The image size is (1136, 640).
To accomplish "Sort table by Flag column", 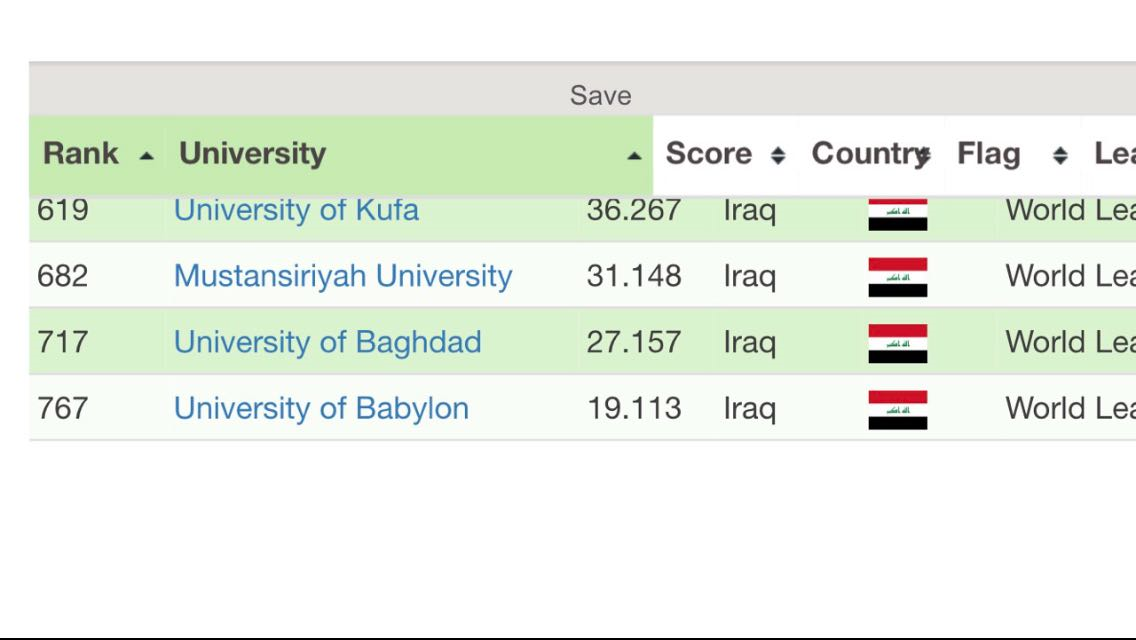I will [1010, 154].
